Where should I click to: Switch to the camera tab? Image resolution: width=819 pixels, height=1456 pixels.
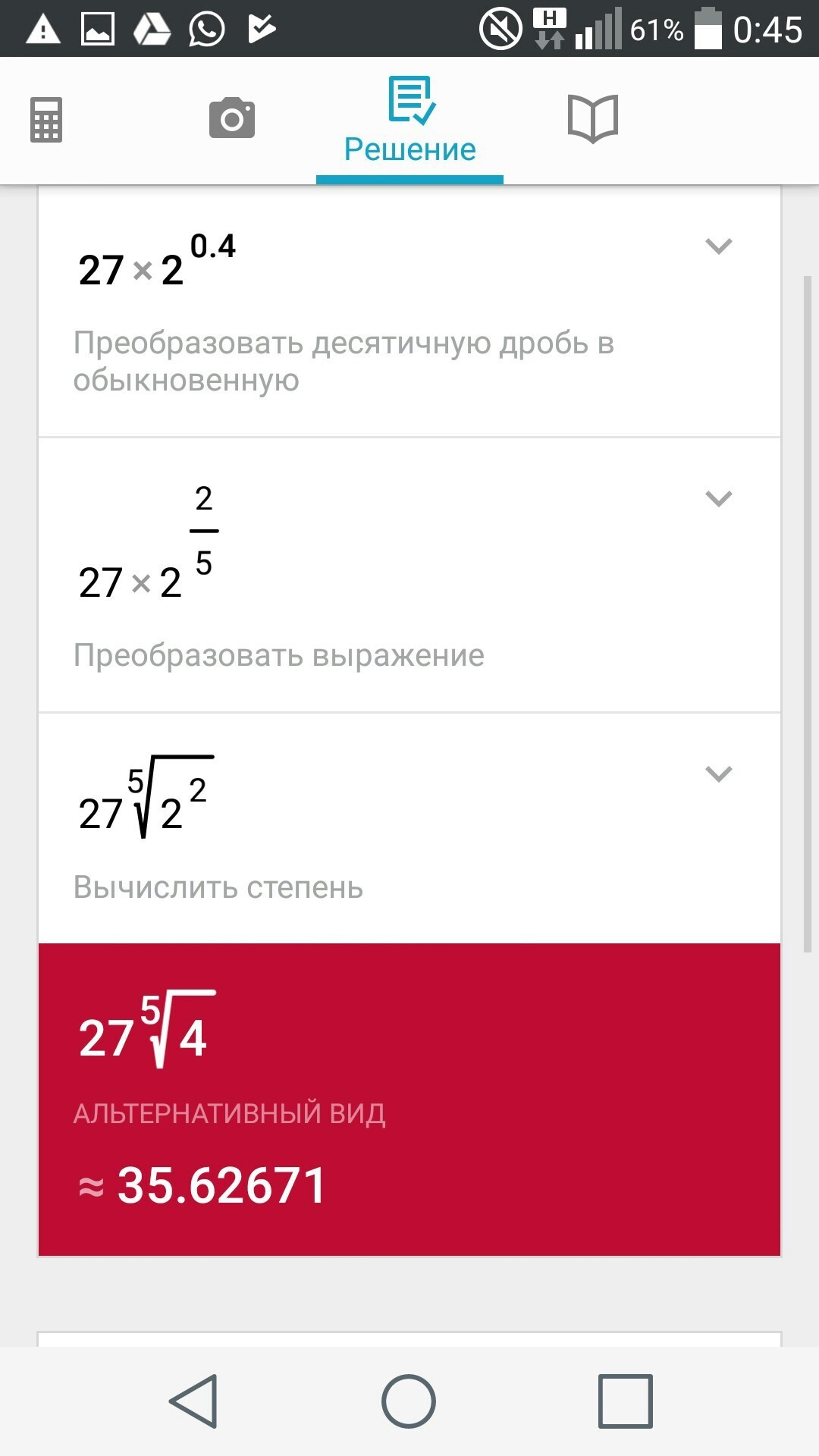[232, 118]
